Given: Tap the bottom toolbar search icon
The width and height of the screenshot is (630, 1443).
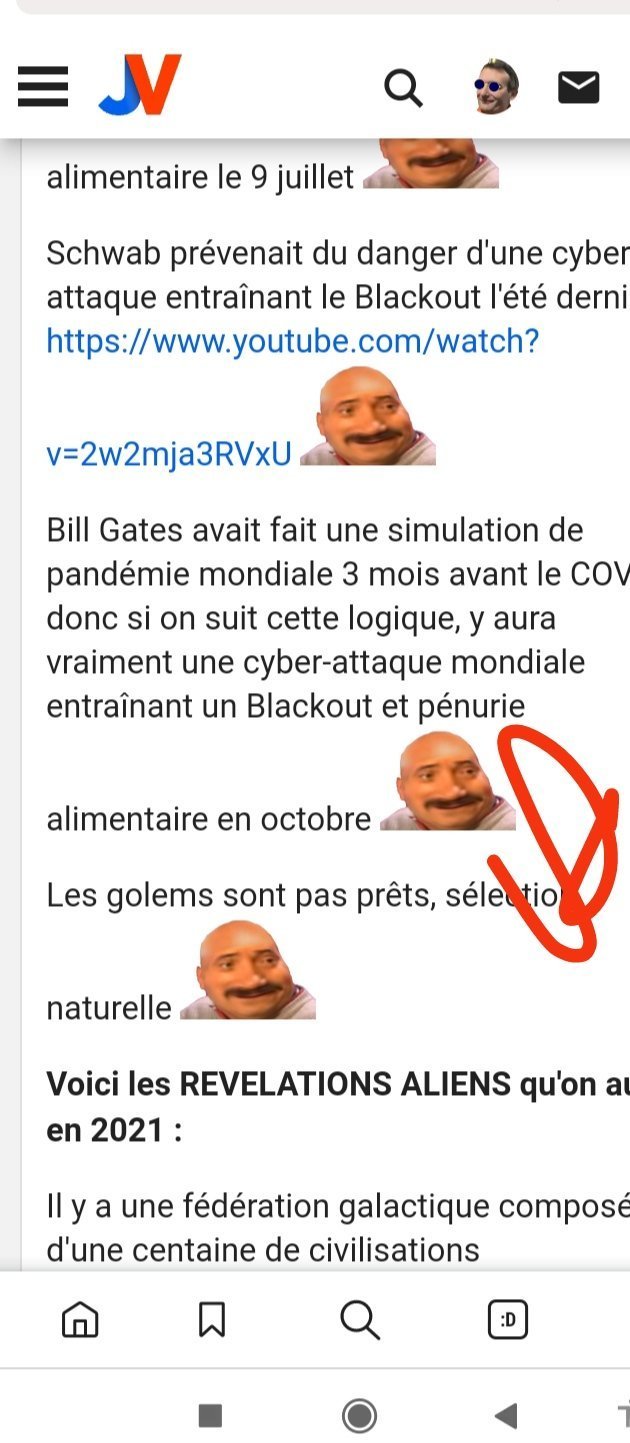Looking at the screenshot, I should click(360, 1320).
